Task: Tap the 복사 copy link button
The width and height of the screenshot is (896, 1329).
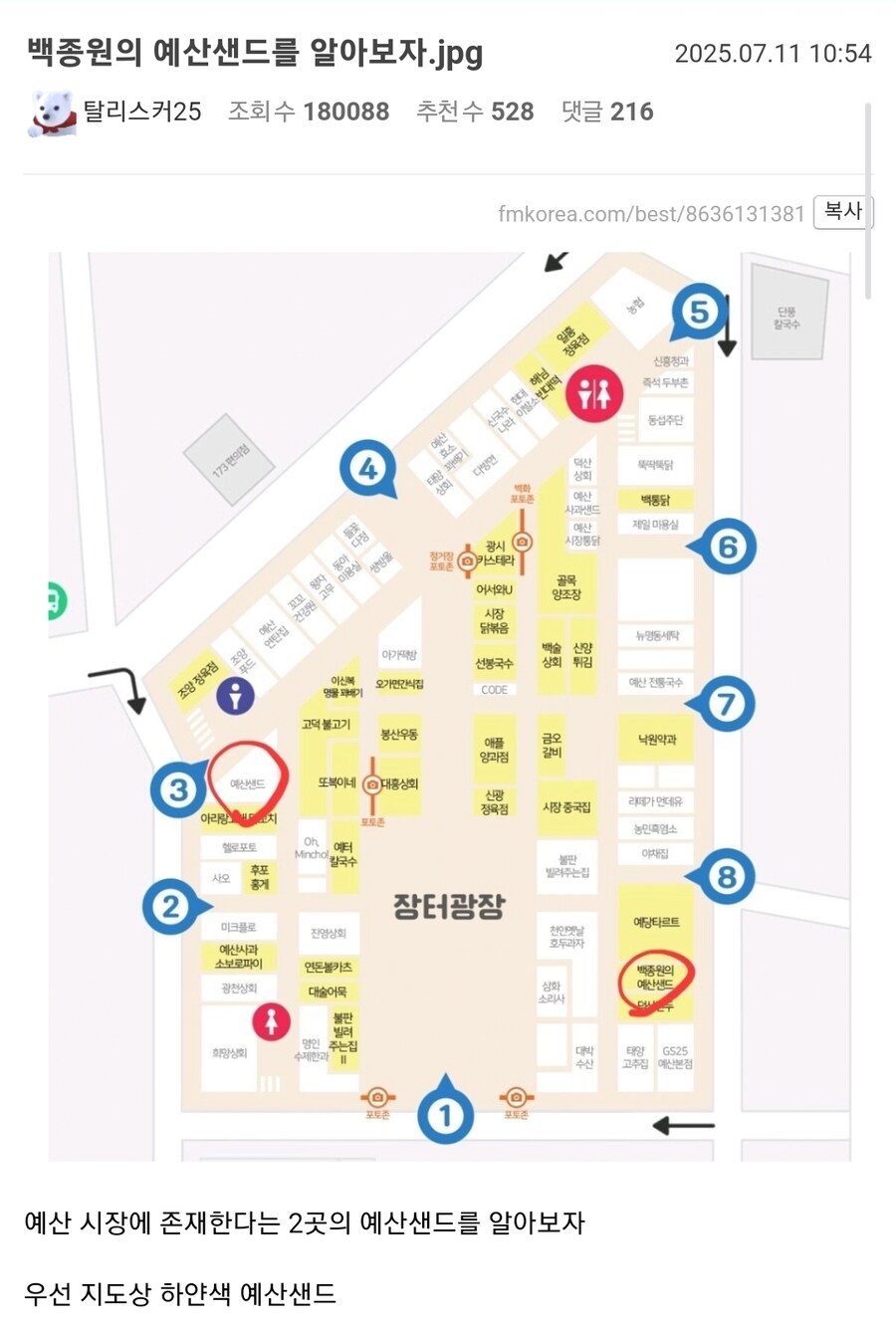Action: [842, 212]
